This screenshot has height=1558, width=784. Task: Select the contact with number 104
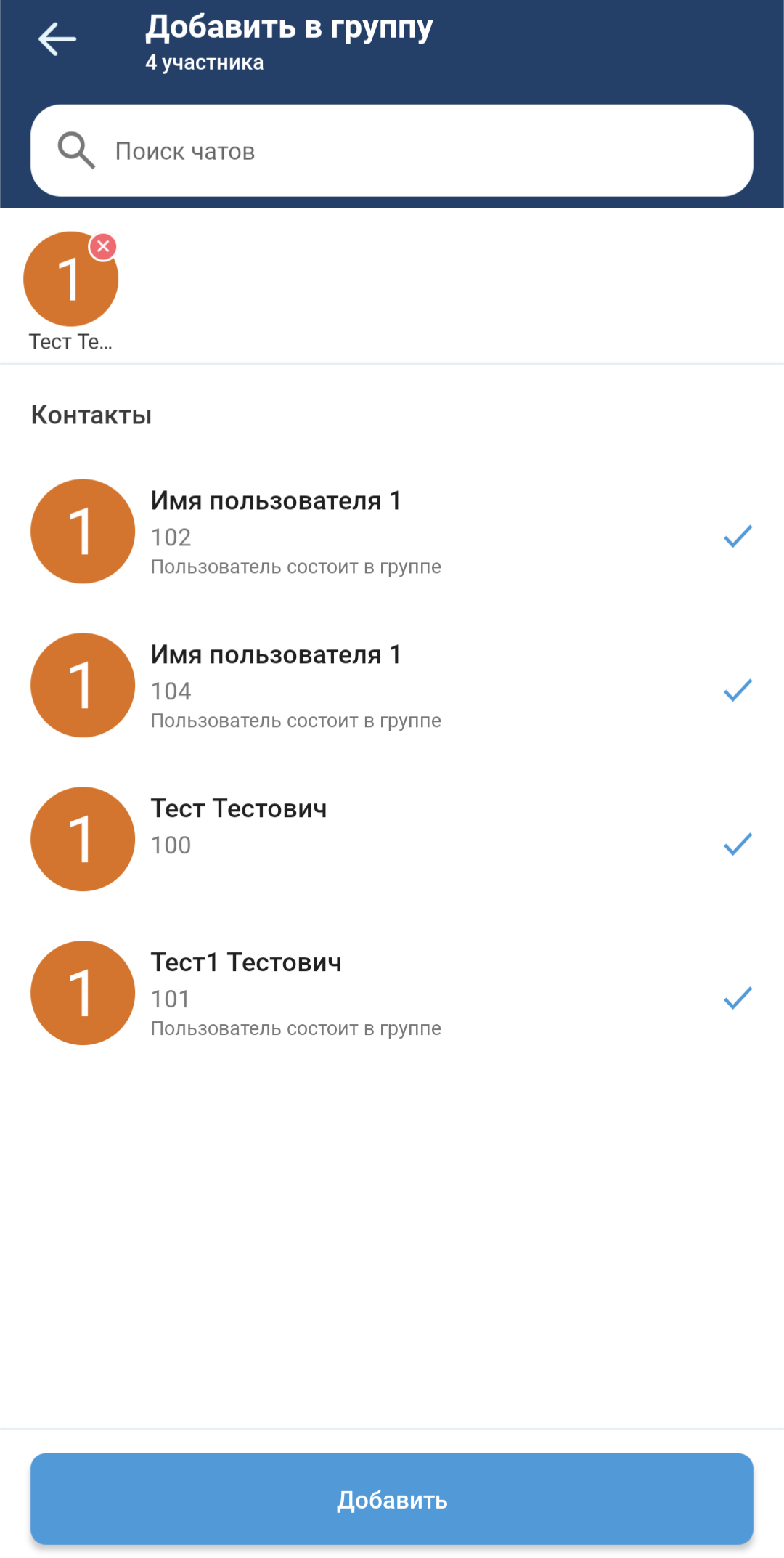coord(392,686)
